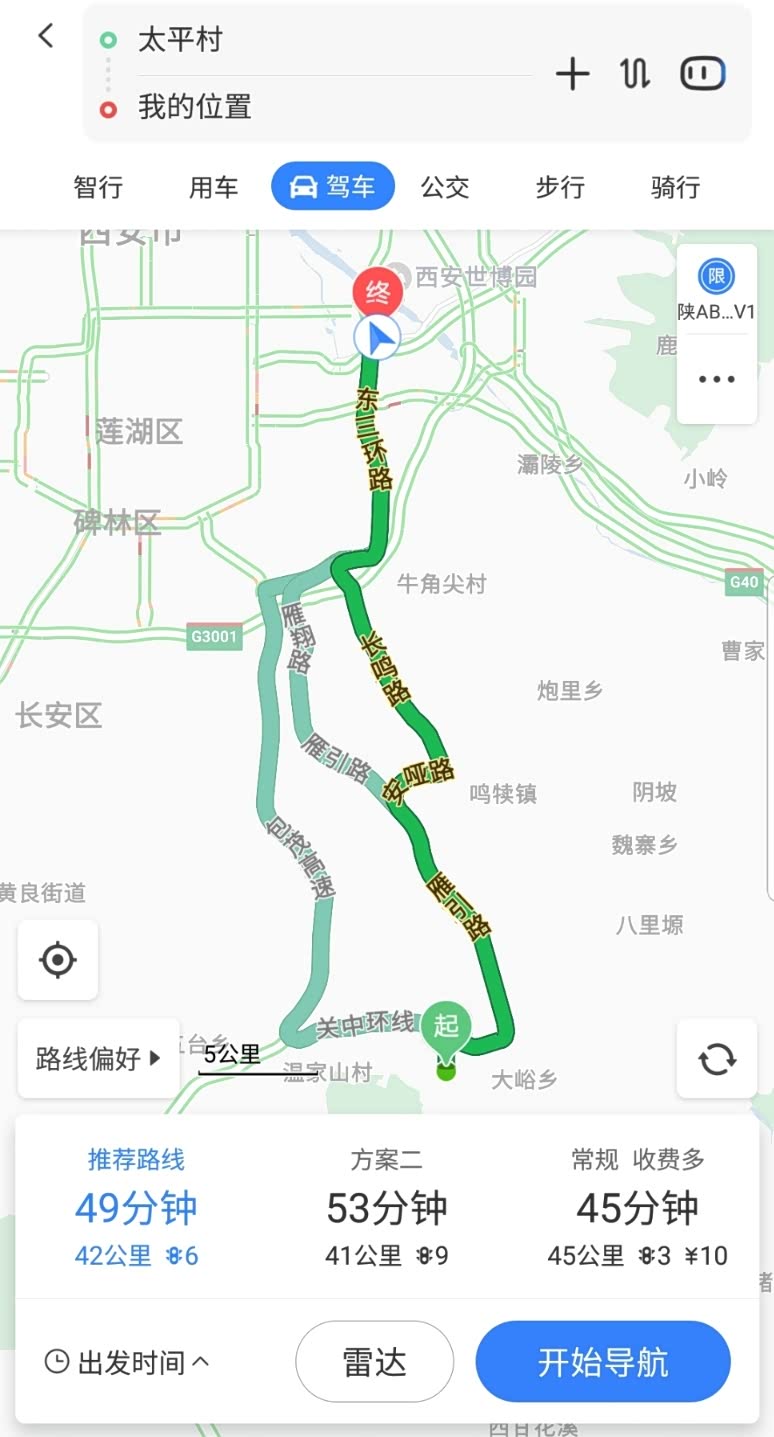
Task: Go back from route planning
Action: tap(45, 37)
